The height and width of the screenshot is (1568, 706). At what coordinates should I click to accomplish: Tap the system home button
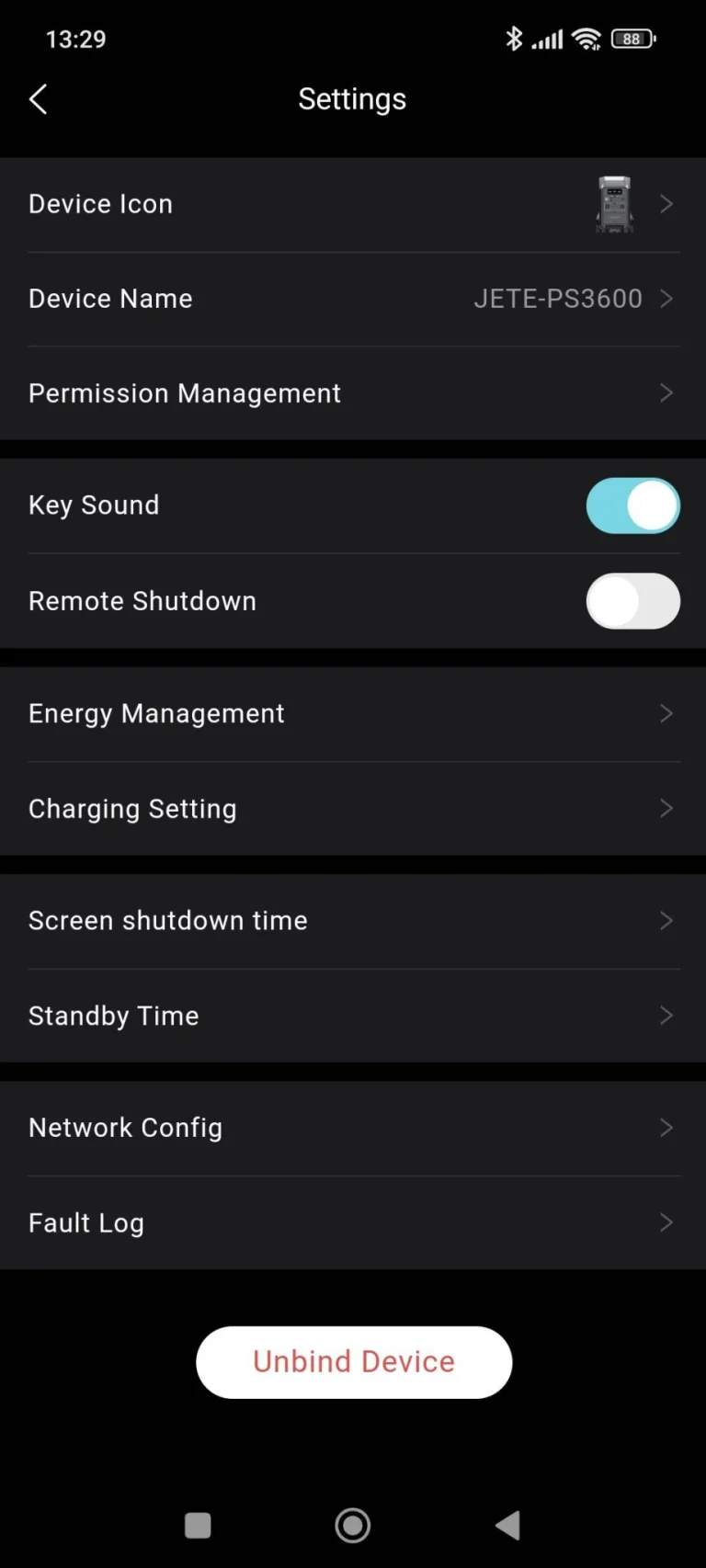point(353,1526)
